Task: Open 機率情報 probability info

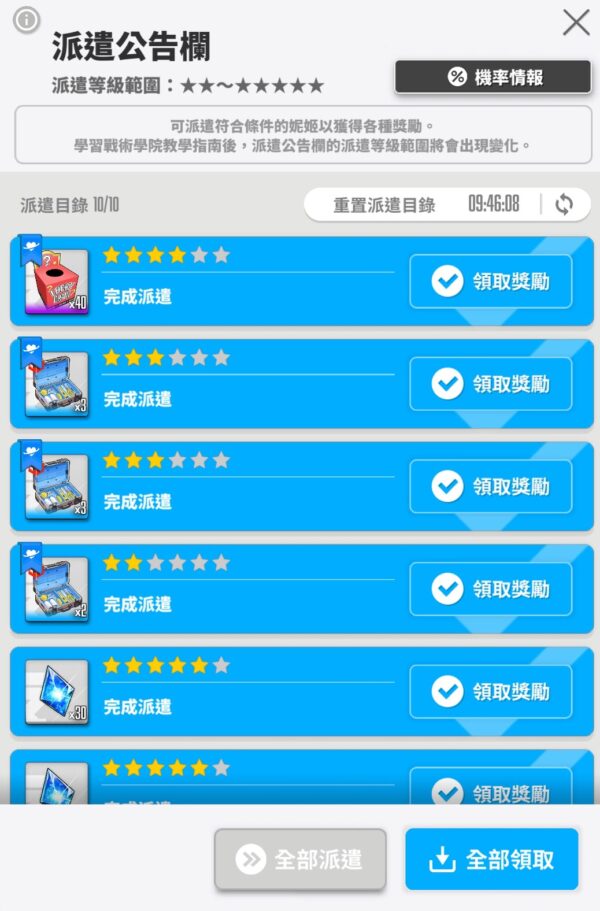Action: (x=493, y=77)
